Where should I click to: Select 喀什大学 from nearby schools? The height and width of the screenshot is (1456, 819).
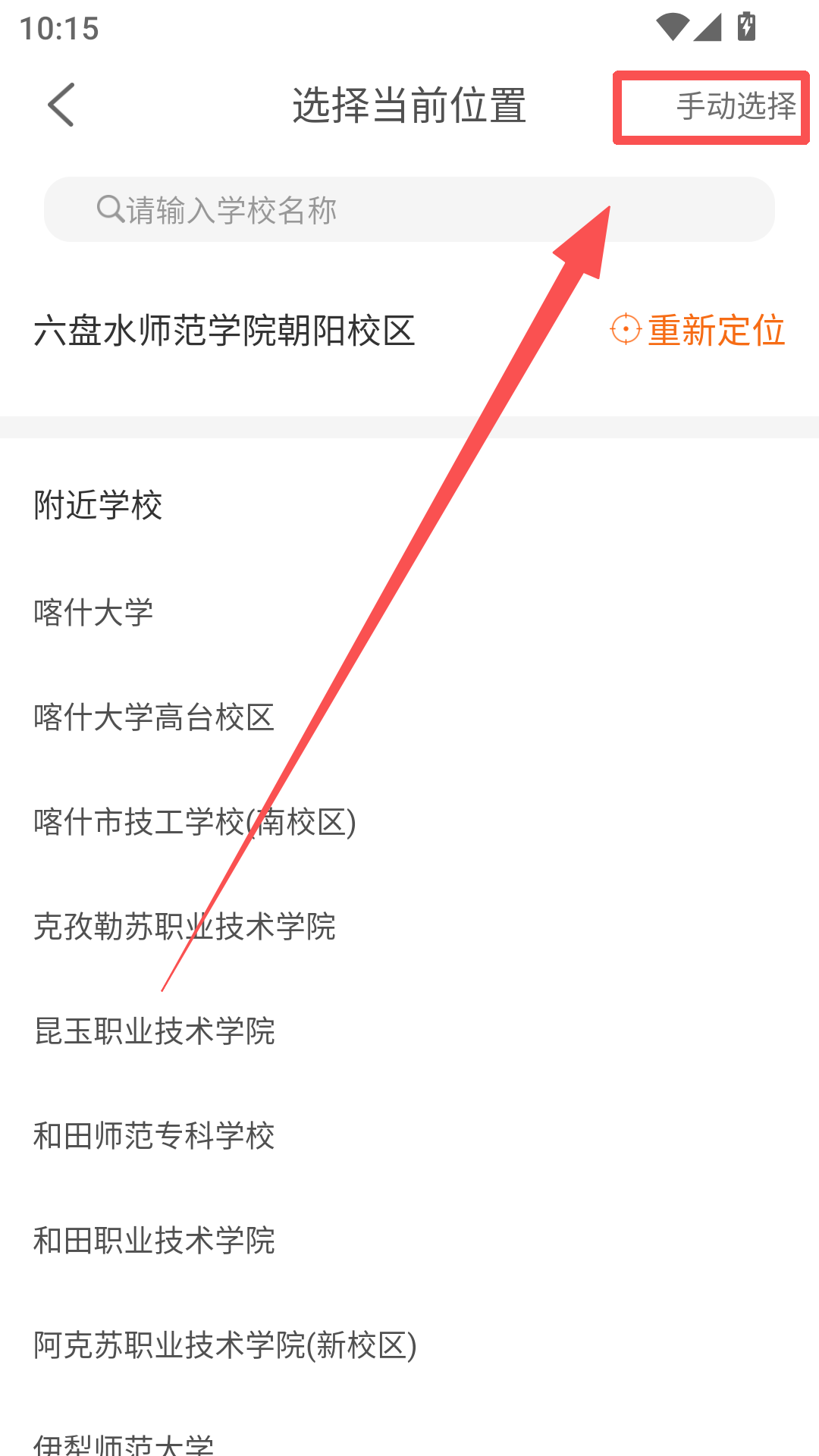pyautogui.click(x=93, y=611)
